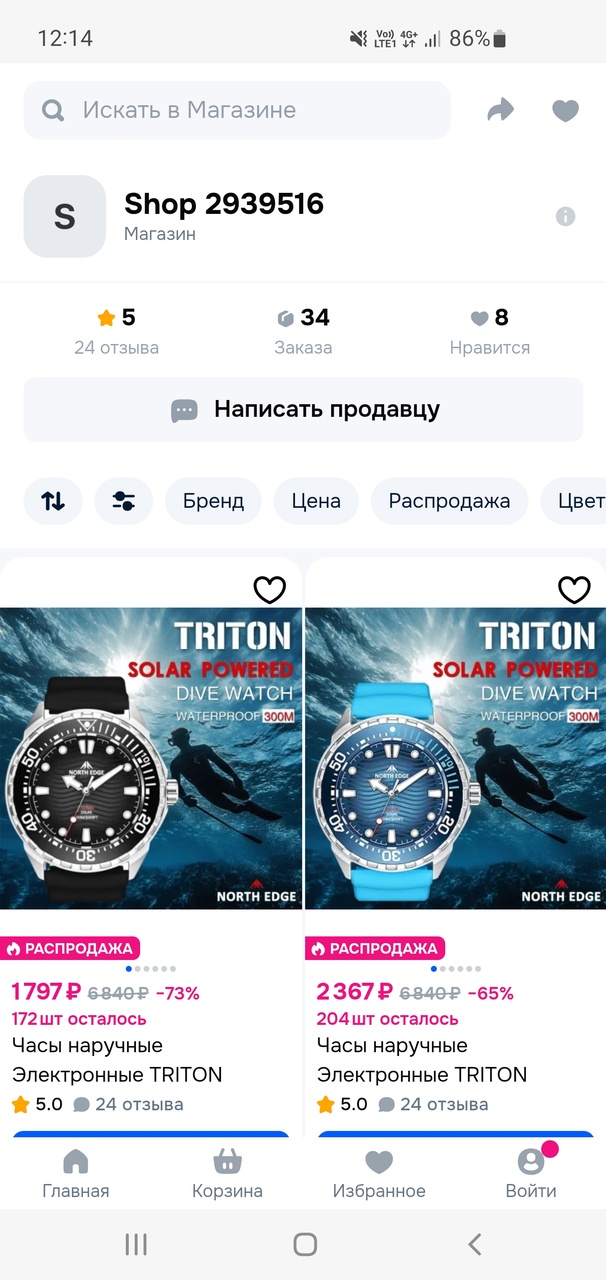This screenshot has width=606, height=1280.
Task: Like the black TRITON watch for 1797 ₽
Action: 270,590
